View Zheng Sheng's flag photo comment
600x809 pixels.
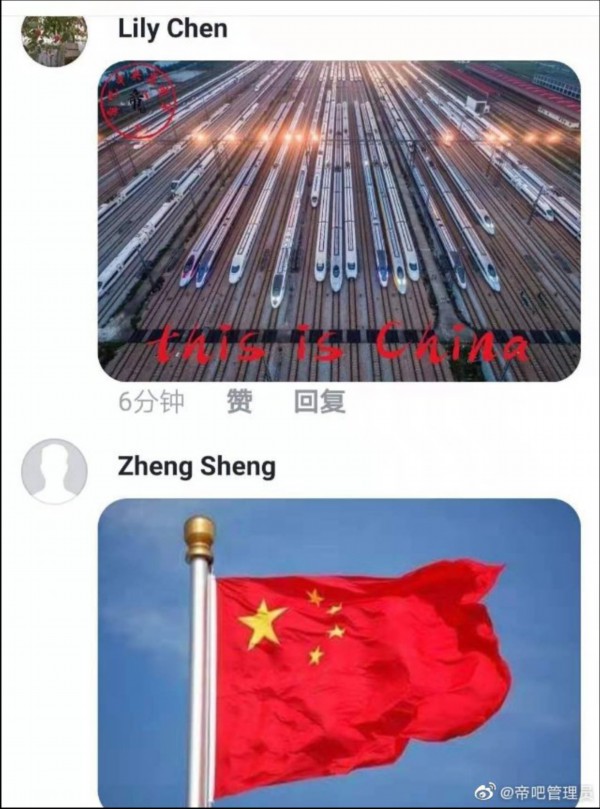point(338,650)
